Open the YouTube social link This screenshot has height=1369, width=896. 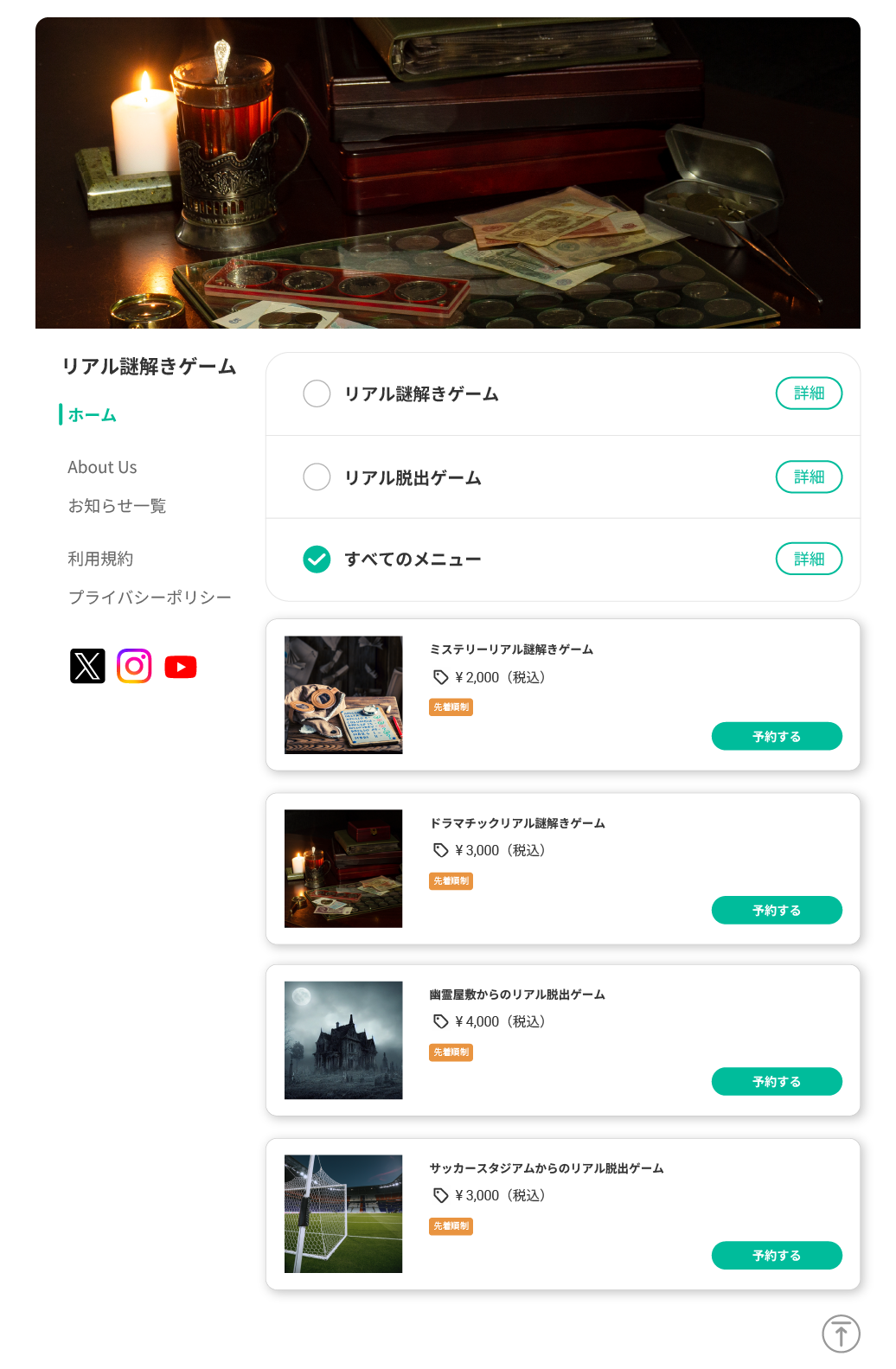click(181, 667)
